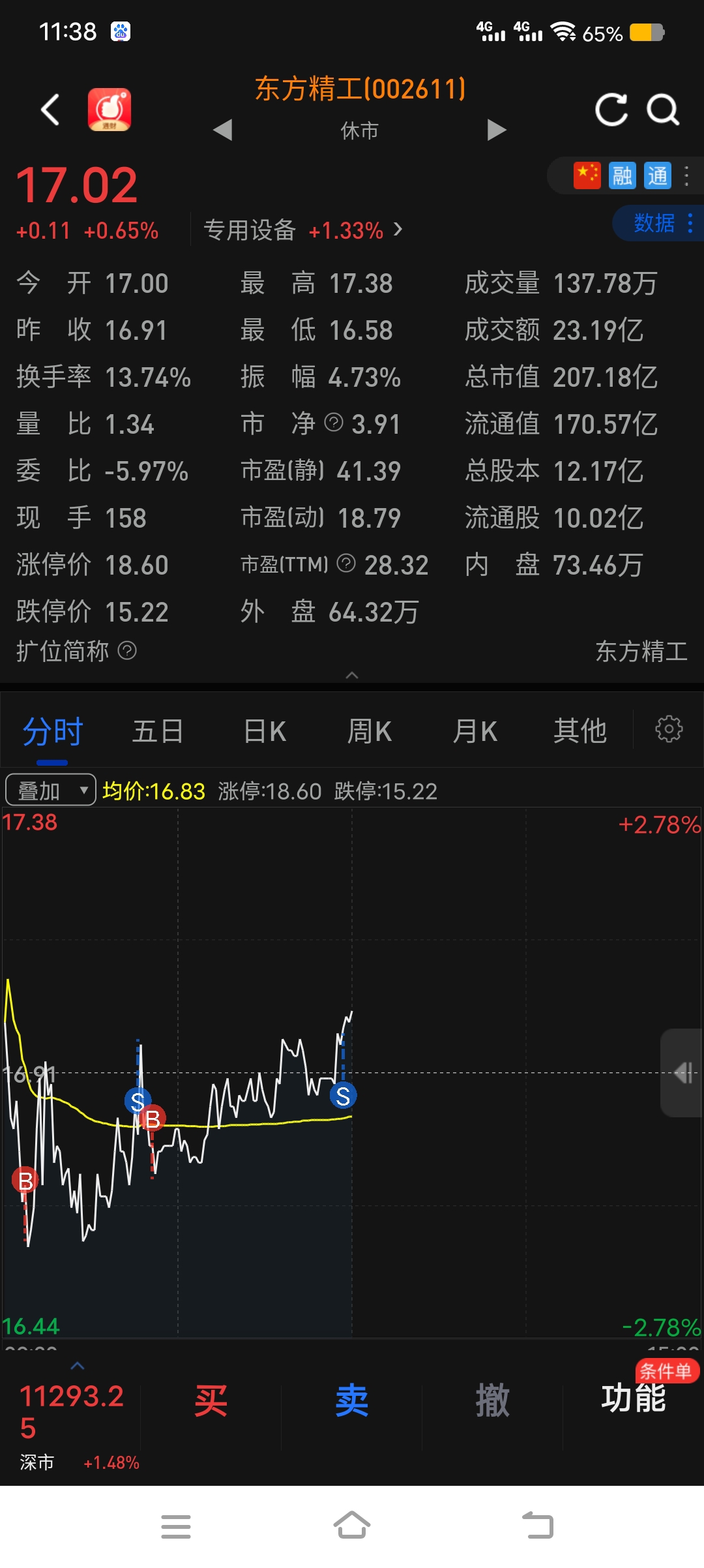Collapse the quote details panel

point(352,675)
